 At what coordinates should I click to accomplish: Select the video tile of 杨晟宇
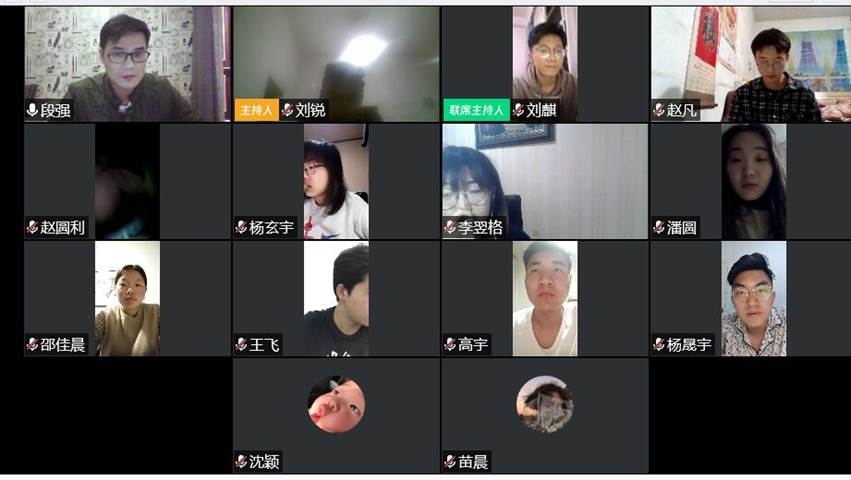point(752,298)
